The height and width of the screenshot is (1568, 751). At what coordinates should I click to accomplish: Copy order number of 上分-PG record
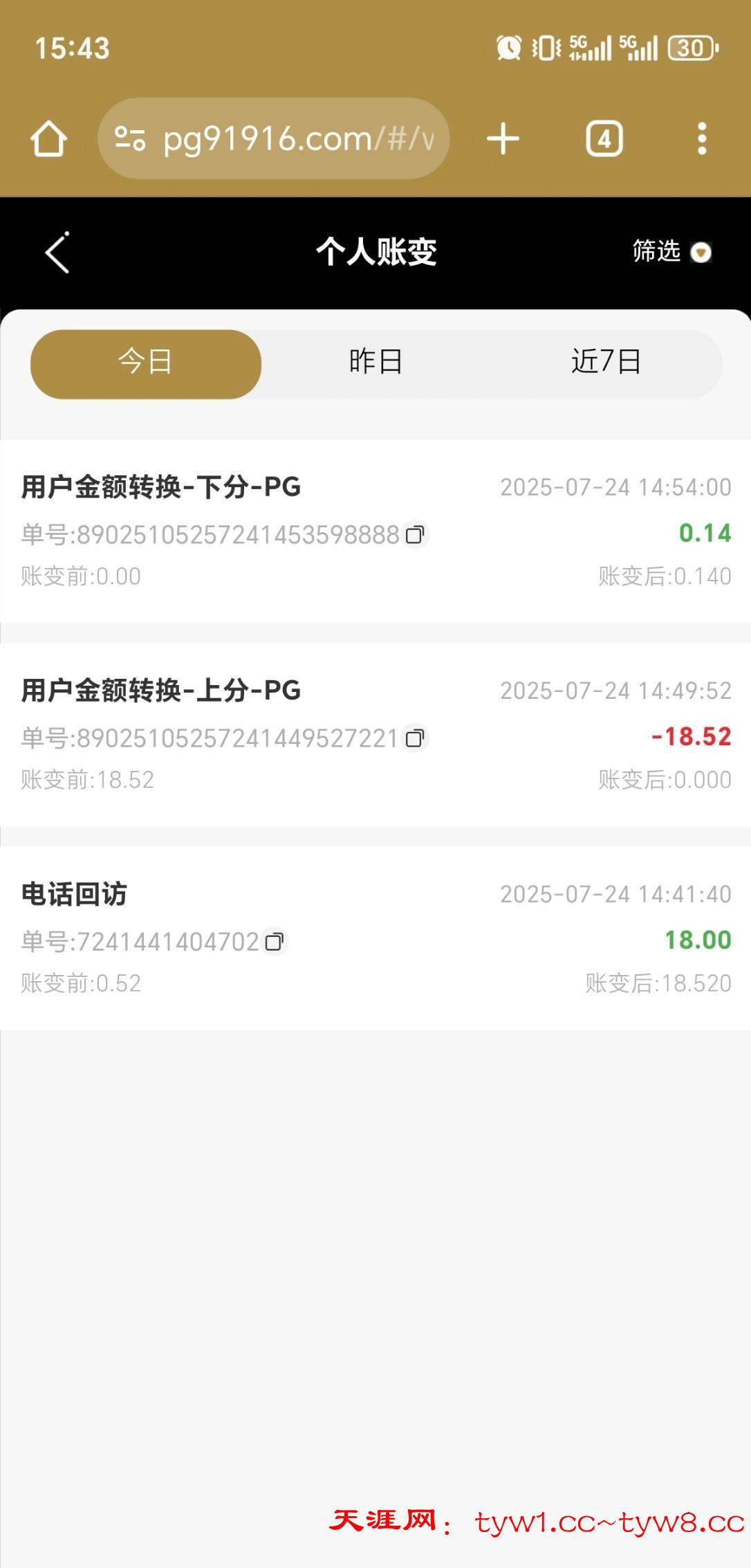(415, 738)
